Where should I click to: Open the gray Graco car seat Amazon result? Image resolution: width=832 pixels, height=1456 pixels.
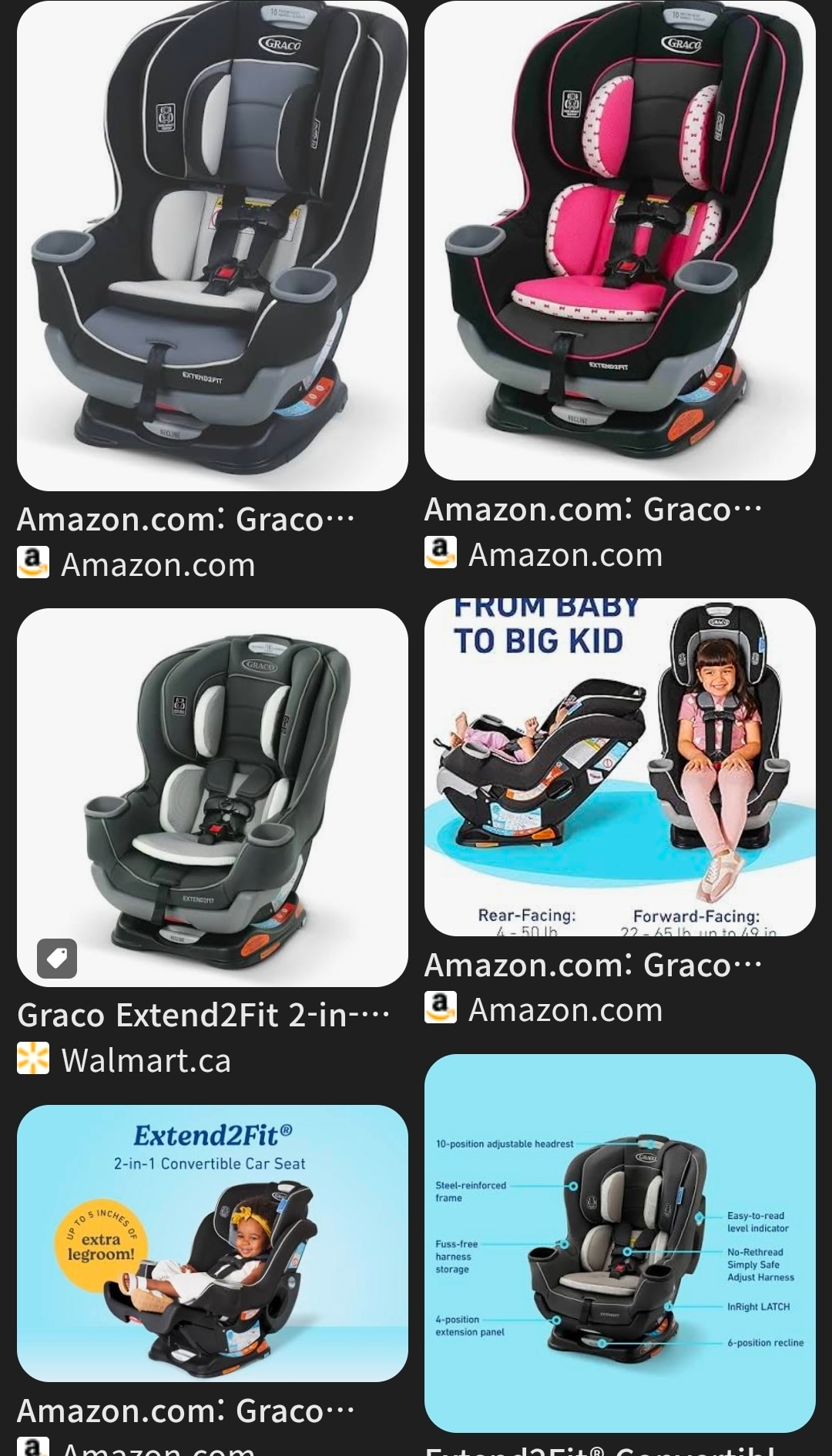point(212,246)
